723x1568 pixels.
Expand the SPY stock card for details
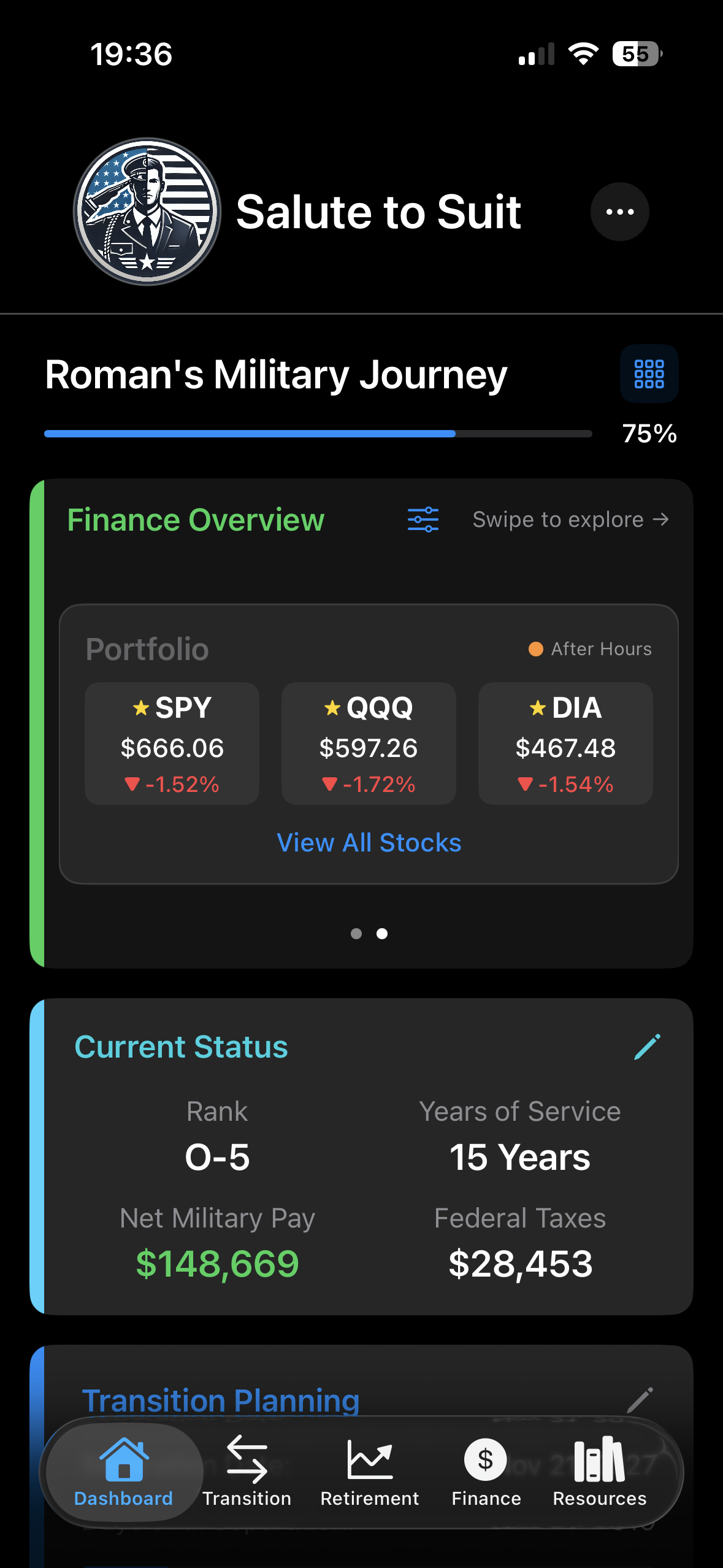(x=172, y=742)
